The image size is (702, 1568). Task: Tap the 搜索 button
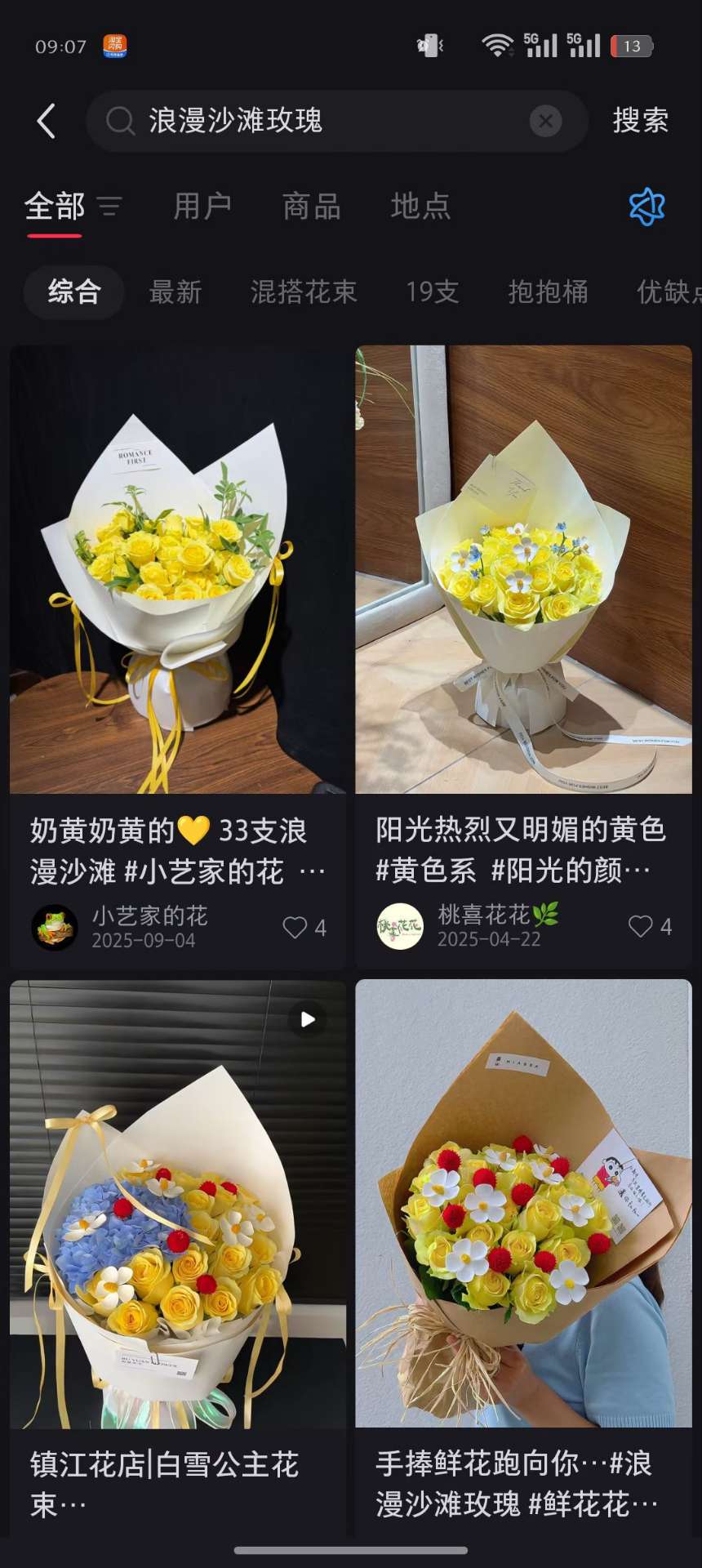point(640,121)
